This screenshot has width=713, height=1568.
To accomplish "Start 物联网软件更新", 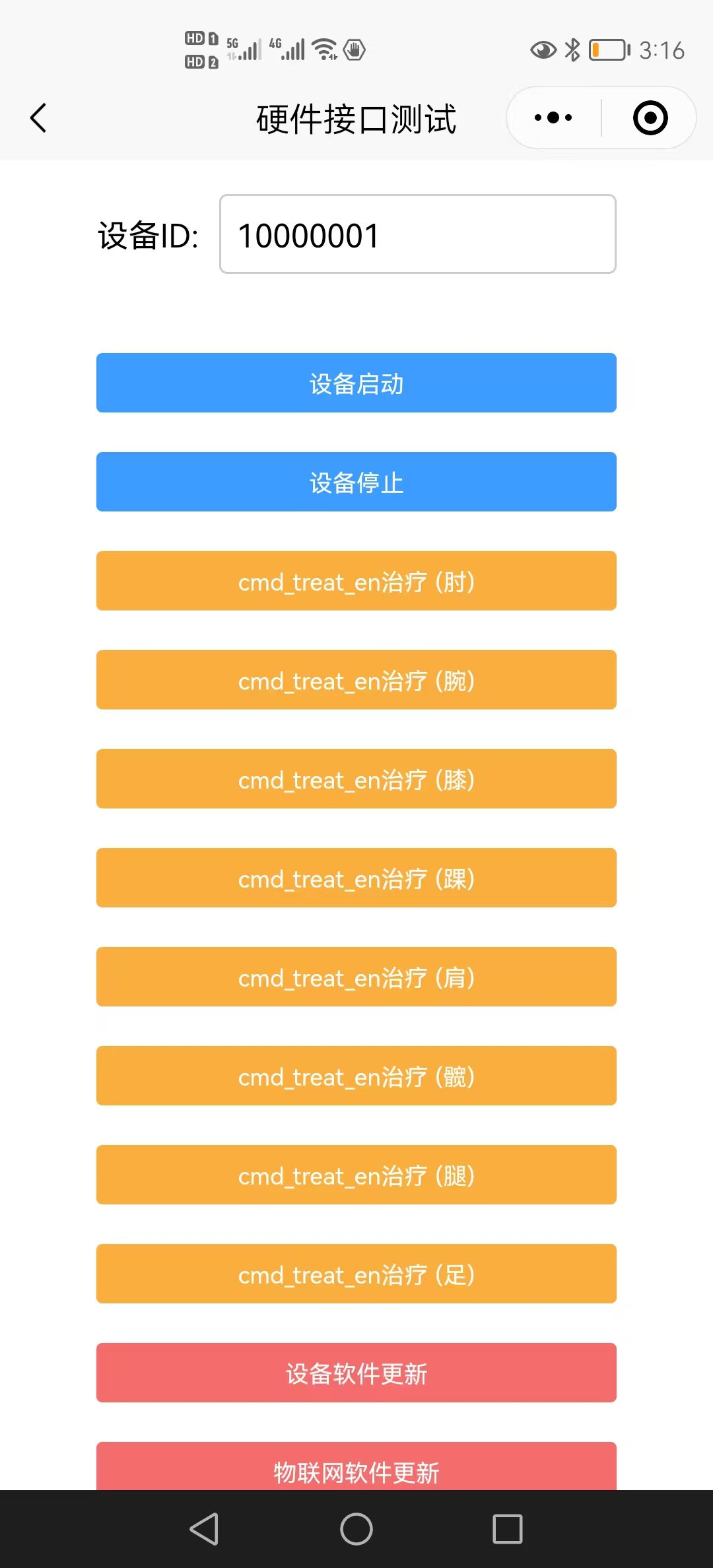I will point(356,1468).
